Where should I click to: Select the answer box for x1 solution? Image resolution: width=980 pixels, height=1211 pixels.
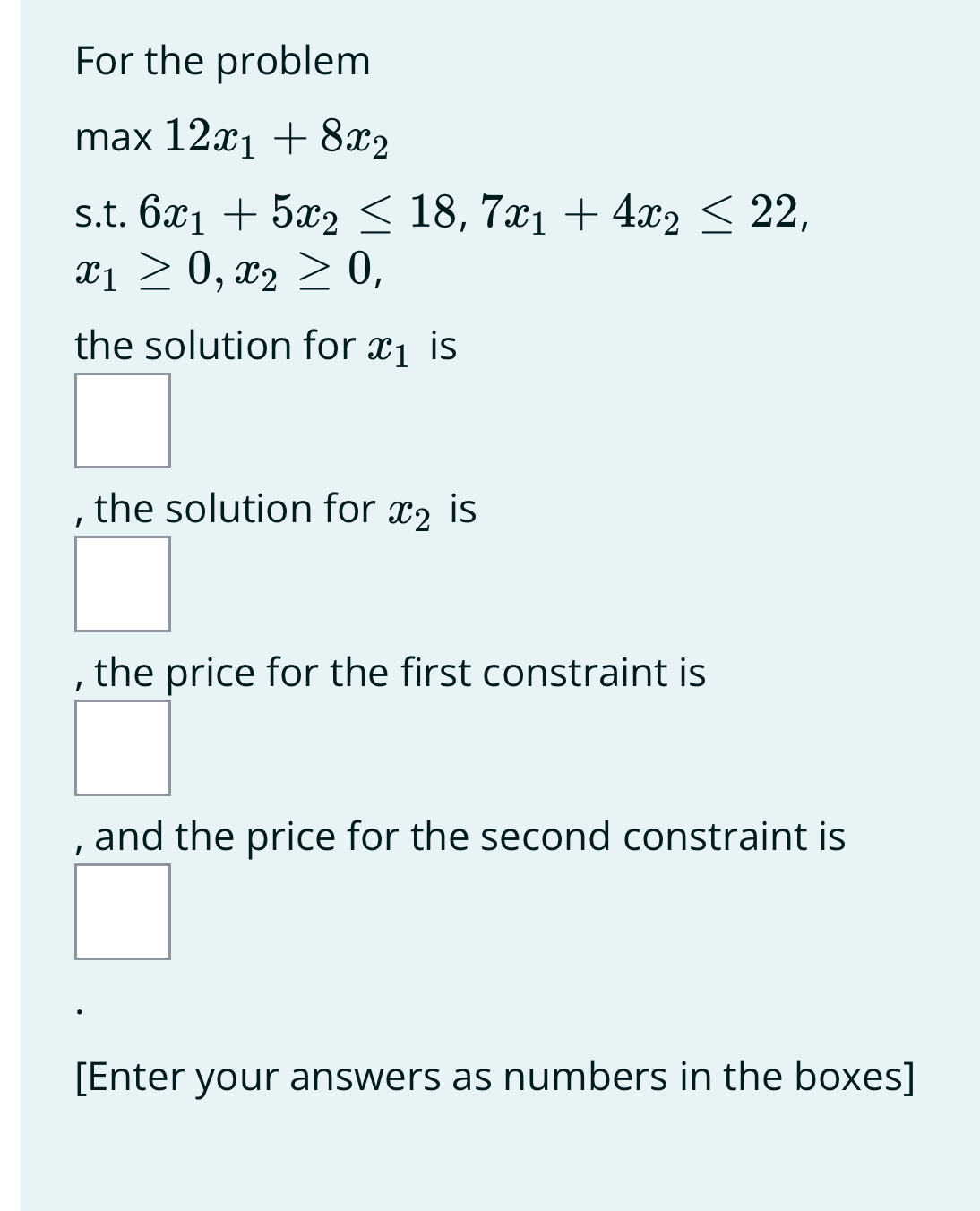tap(123, 420)
